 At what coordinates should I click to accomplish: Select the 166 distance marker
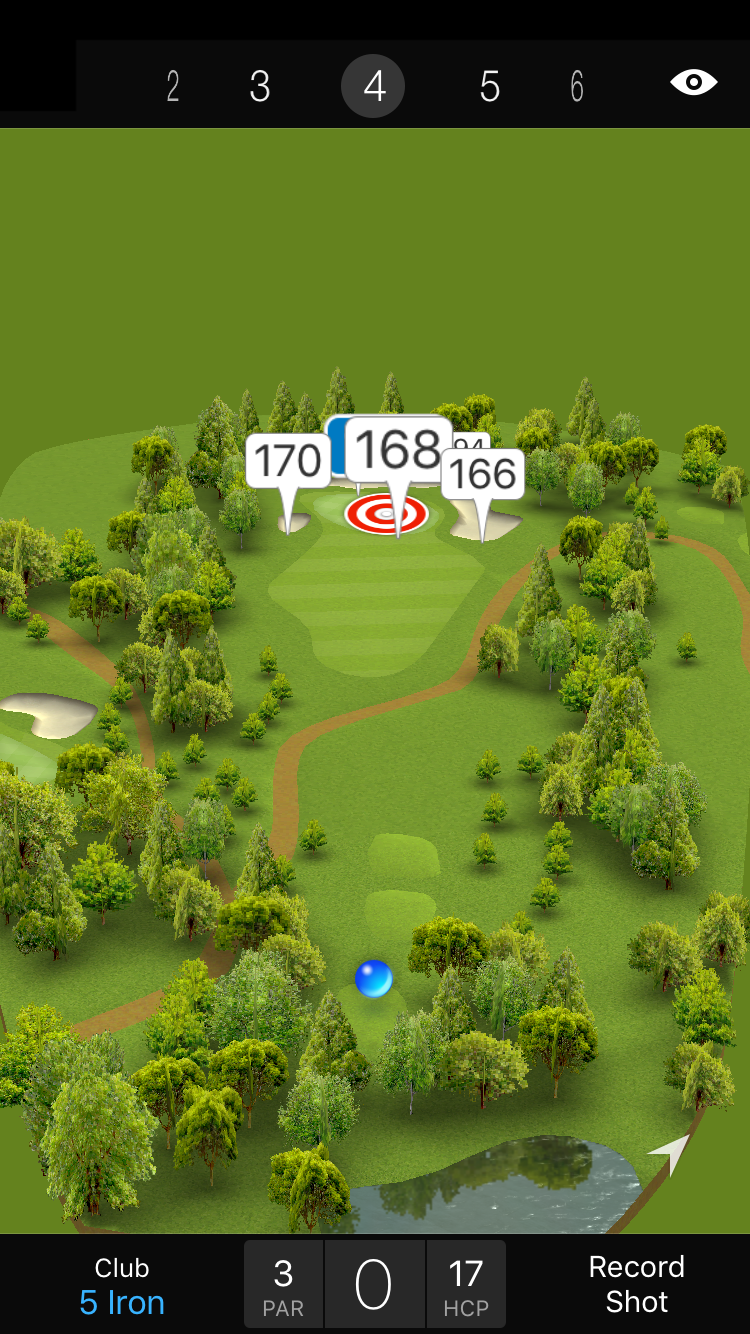[483, 473]
